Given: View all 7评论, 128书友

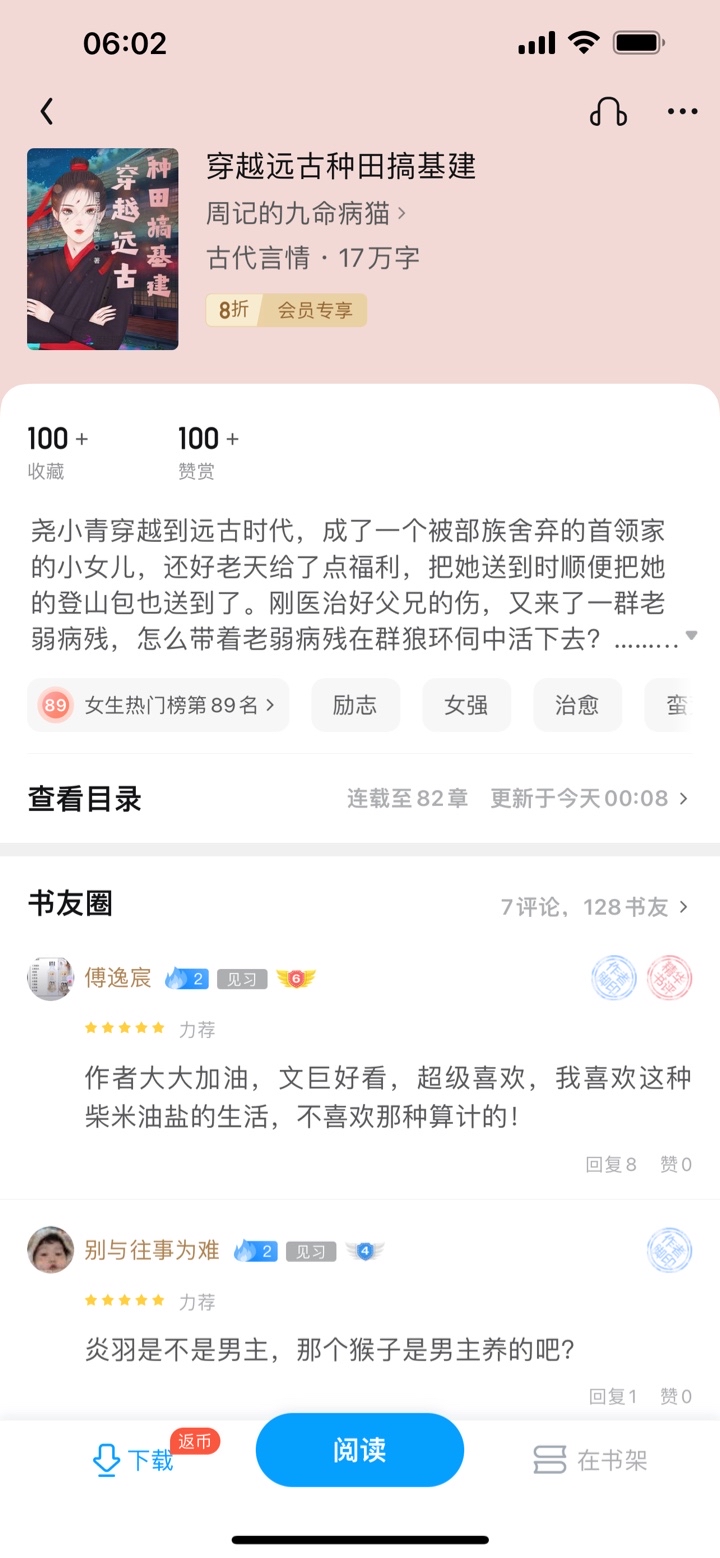Looking at the screenshot, I should [x=595, y=907].
